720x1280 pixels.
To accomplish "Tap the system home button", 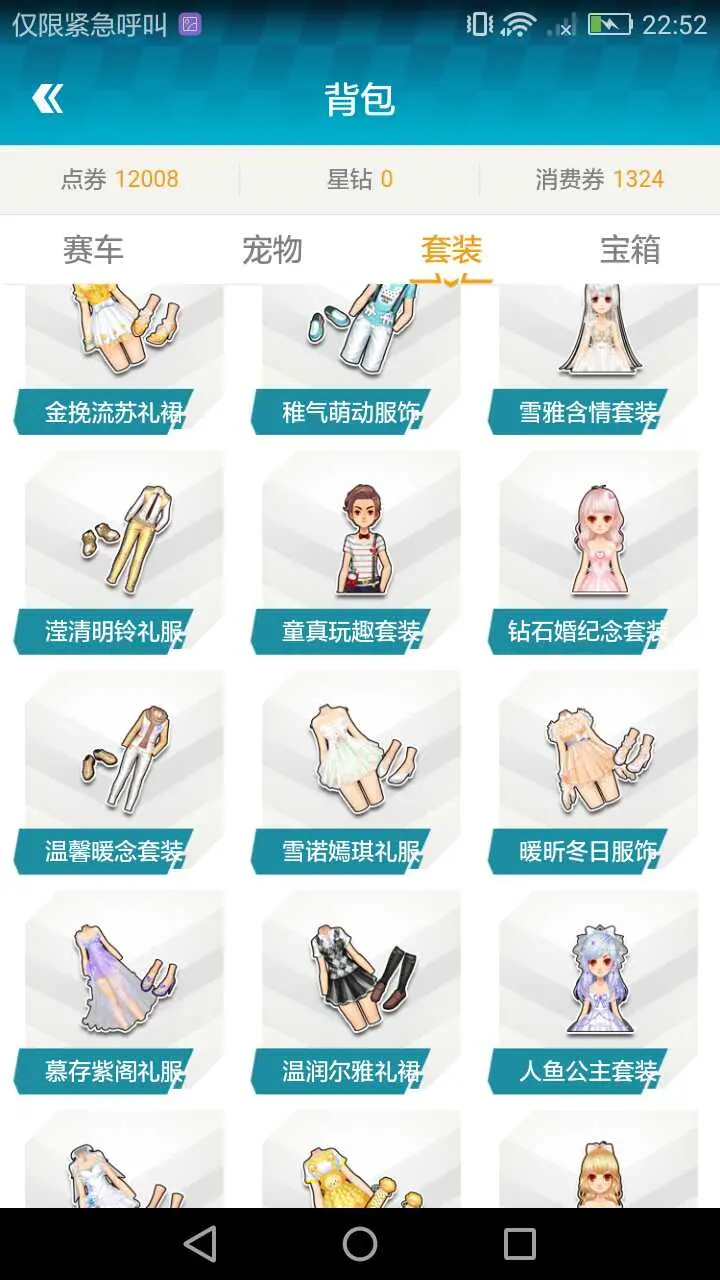I will click(x=360, y=1244).
